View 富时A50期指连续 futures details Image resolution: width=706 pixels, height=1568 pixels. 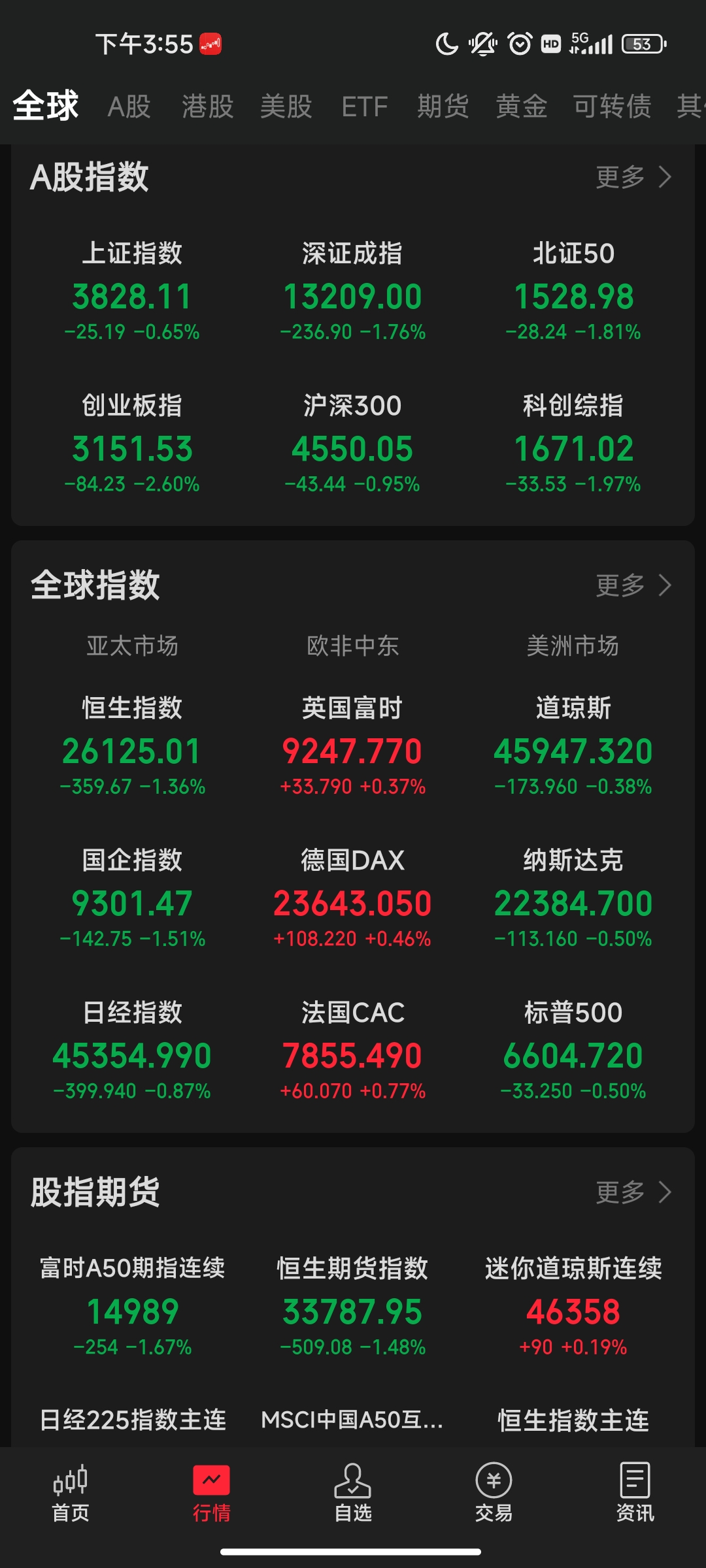pyautogui.click(x=132, y=1310)
